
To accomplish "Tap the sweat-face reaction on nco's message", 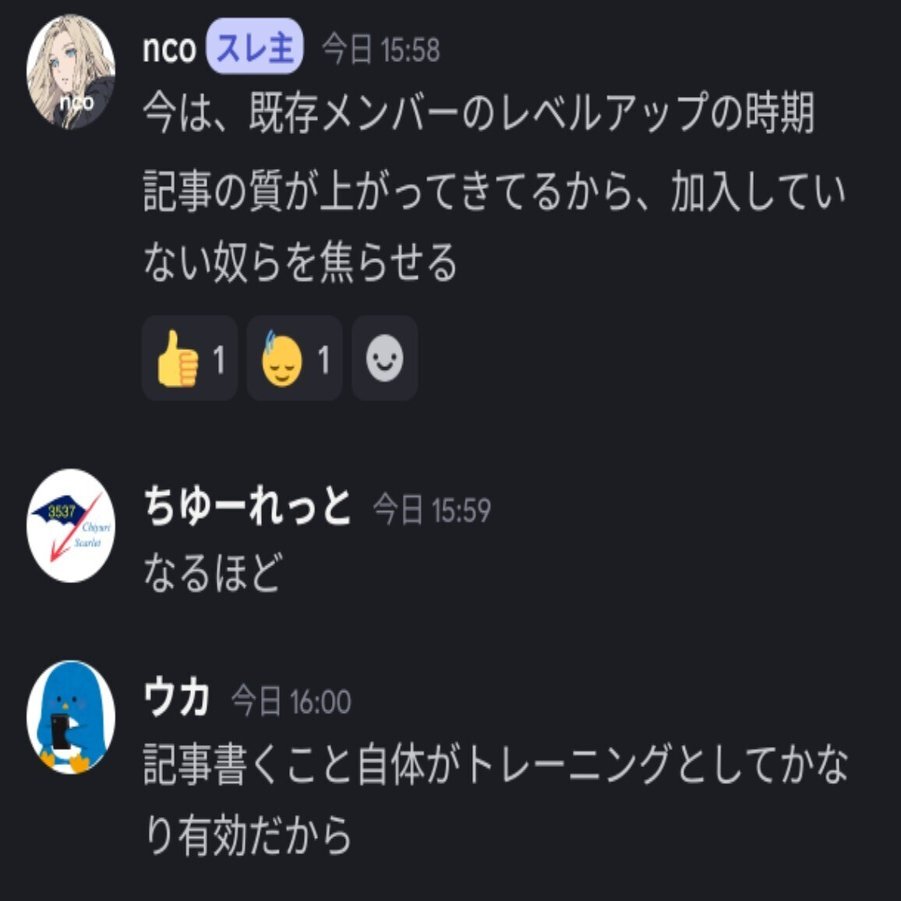I will (294, 359).
